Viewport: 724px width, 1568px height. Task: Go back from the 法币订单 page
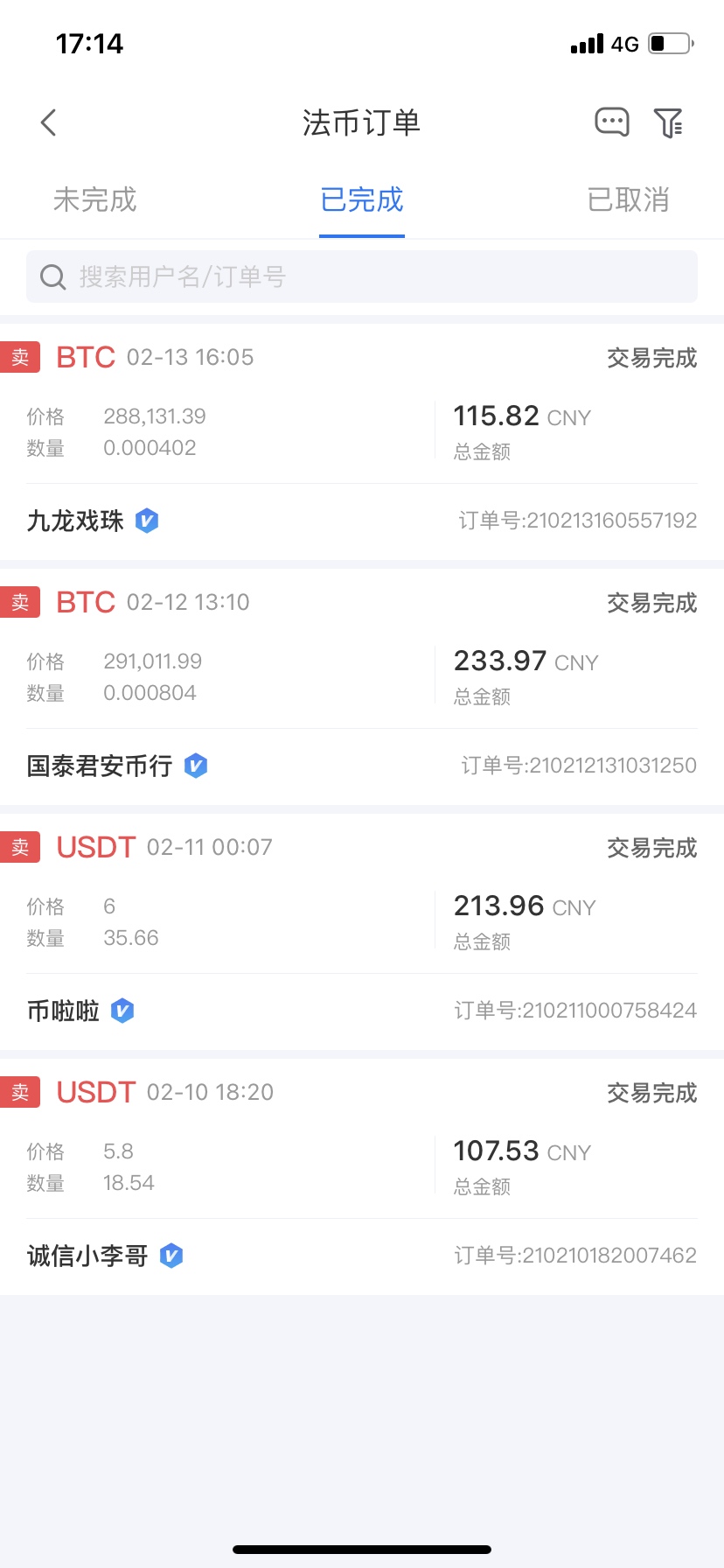(x=49, y=122)
